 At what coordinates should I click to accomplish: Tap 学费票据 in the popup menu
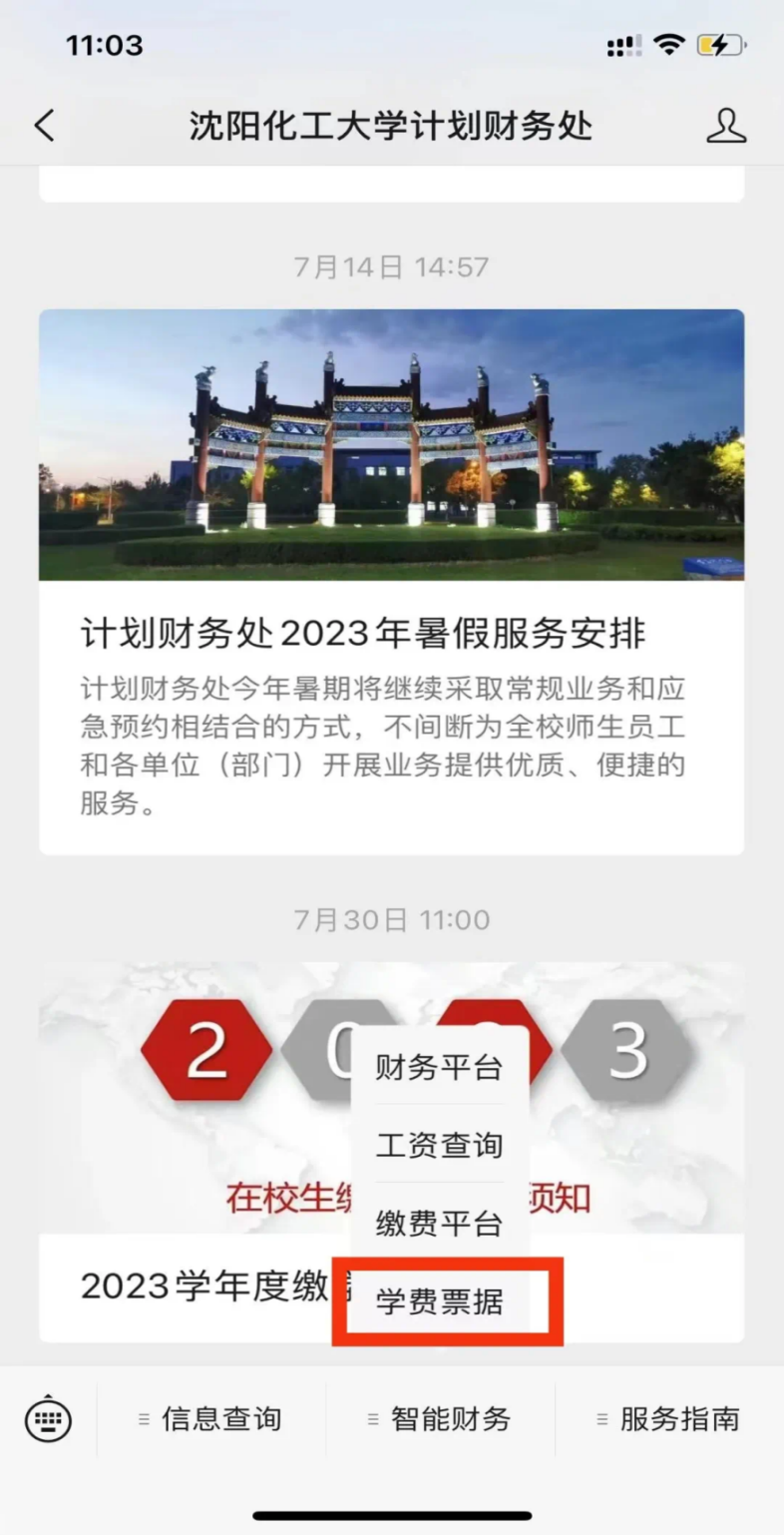point(440,1301)
